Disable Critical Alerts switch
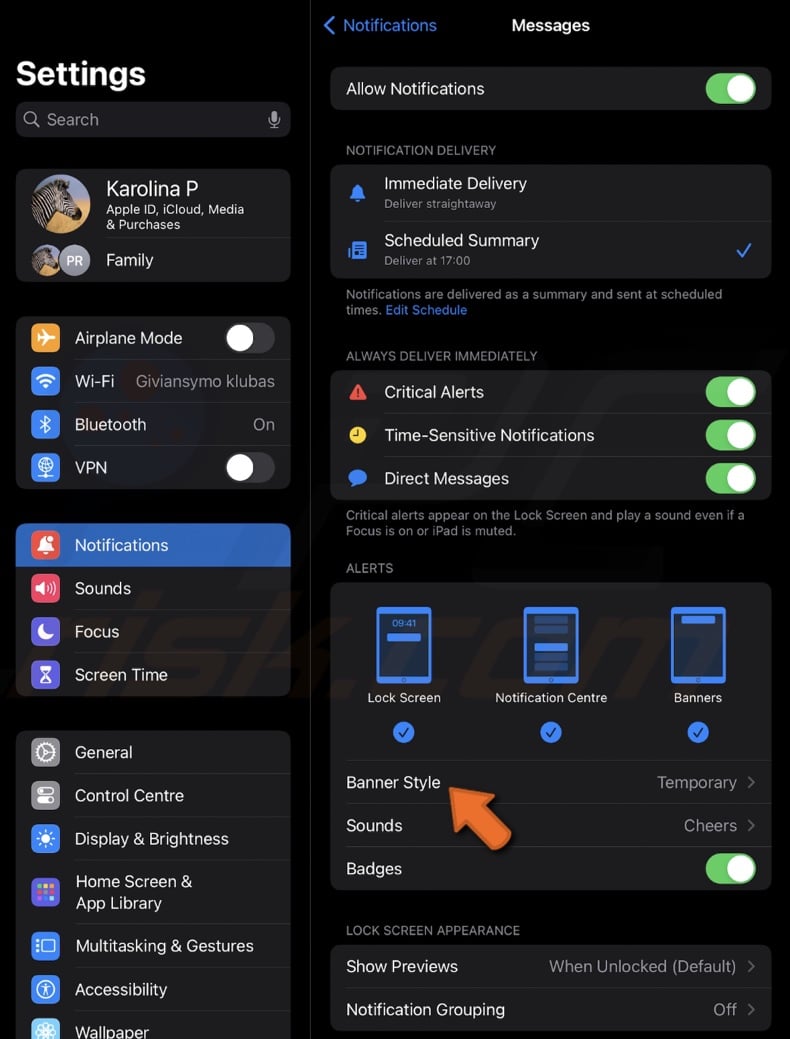The image size is (790, 1039). pos(730,392)
